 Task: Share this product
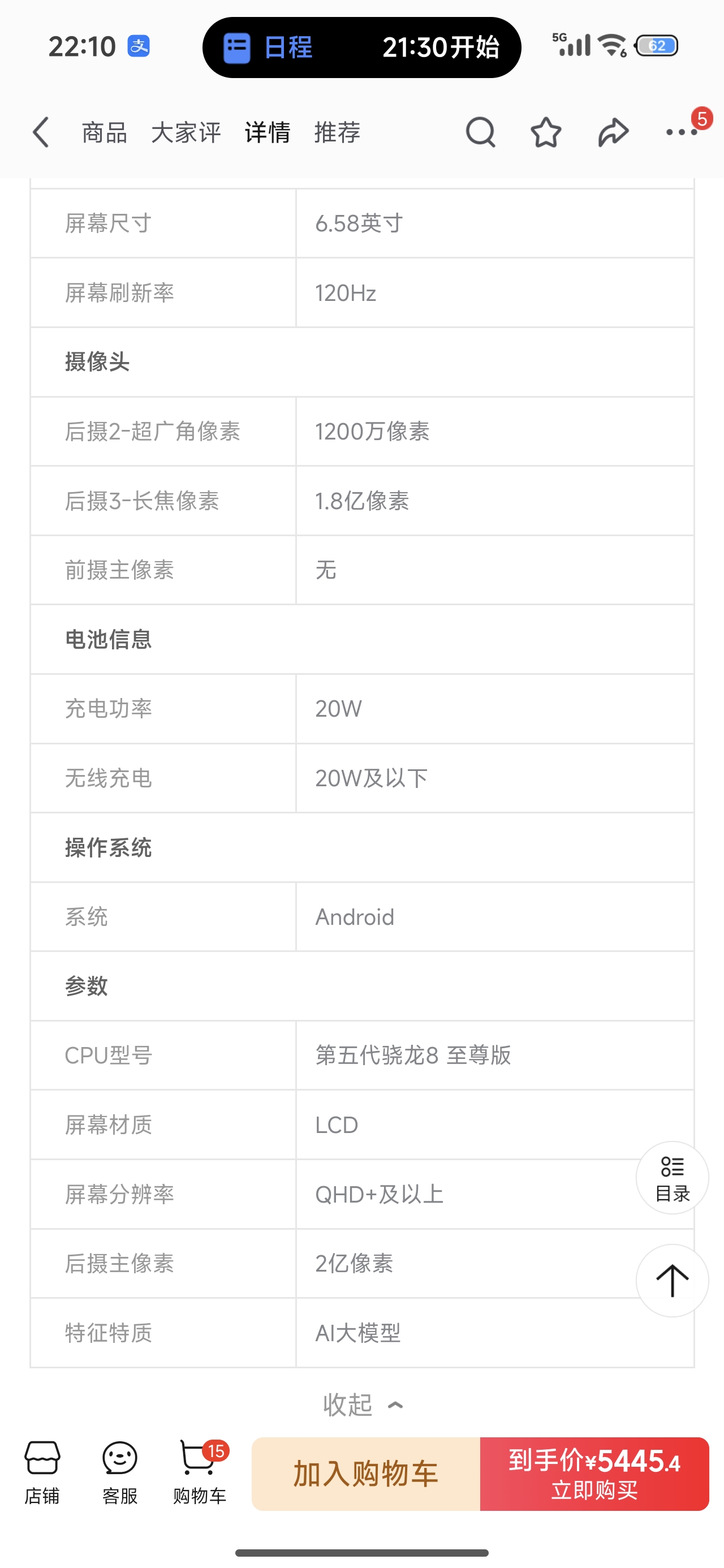(613, 133)
